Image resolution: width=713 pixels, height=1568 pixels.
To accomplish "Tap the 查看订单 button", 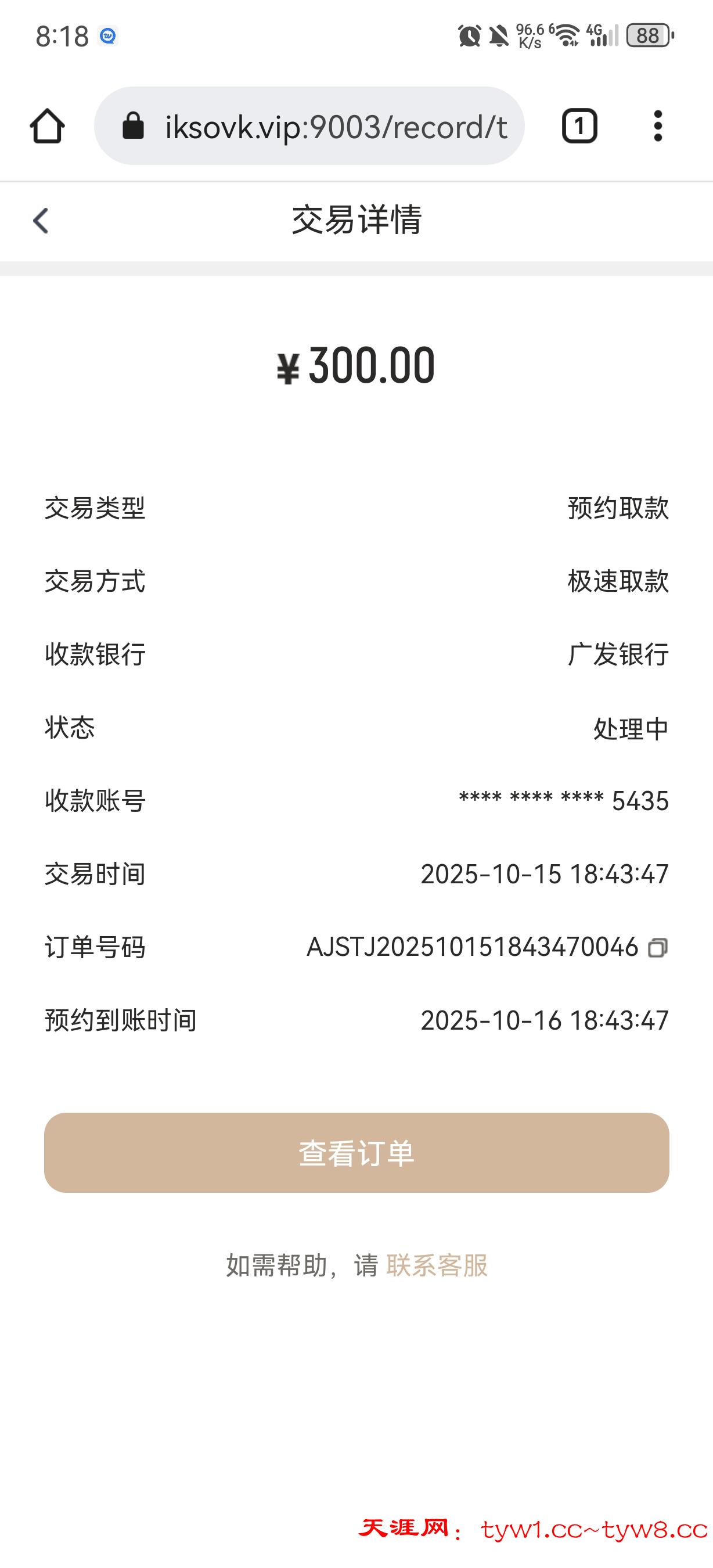I will pos(356,1152).
